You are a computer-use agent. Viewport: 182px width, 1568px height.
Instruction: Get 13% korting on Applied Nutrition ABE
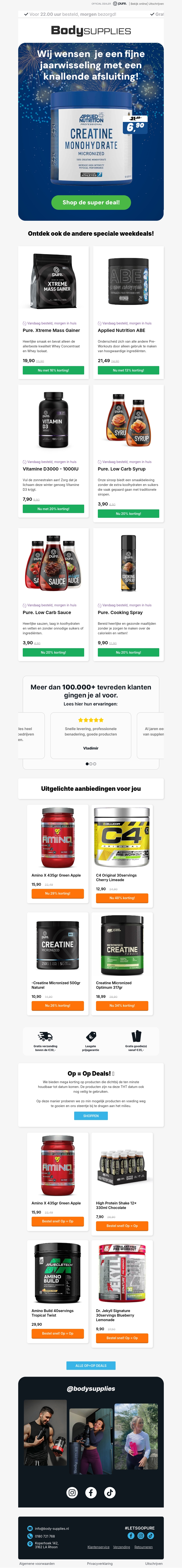129,370
